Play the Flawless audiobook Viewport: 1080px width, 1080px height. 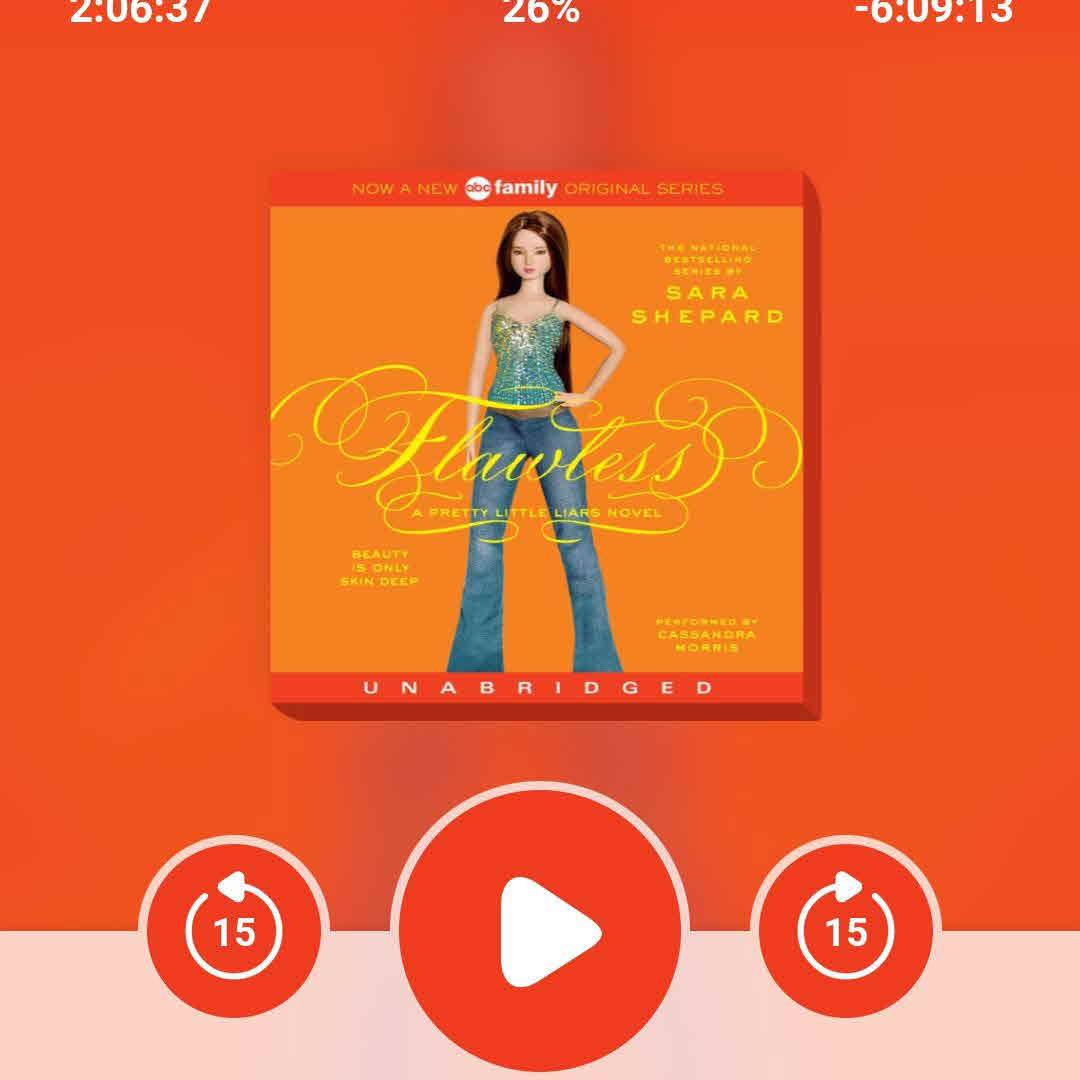tap(540, 930)
